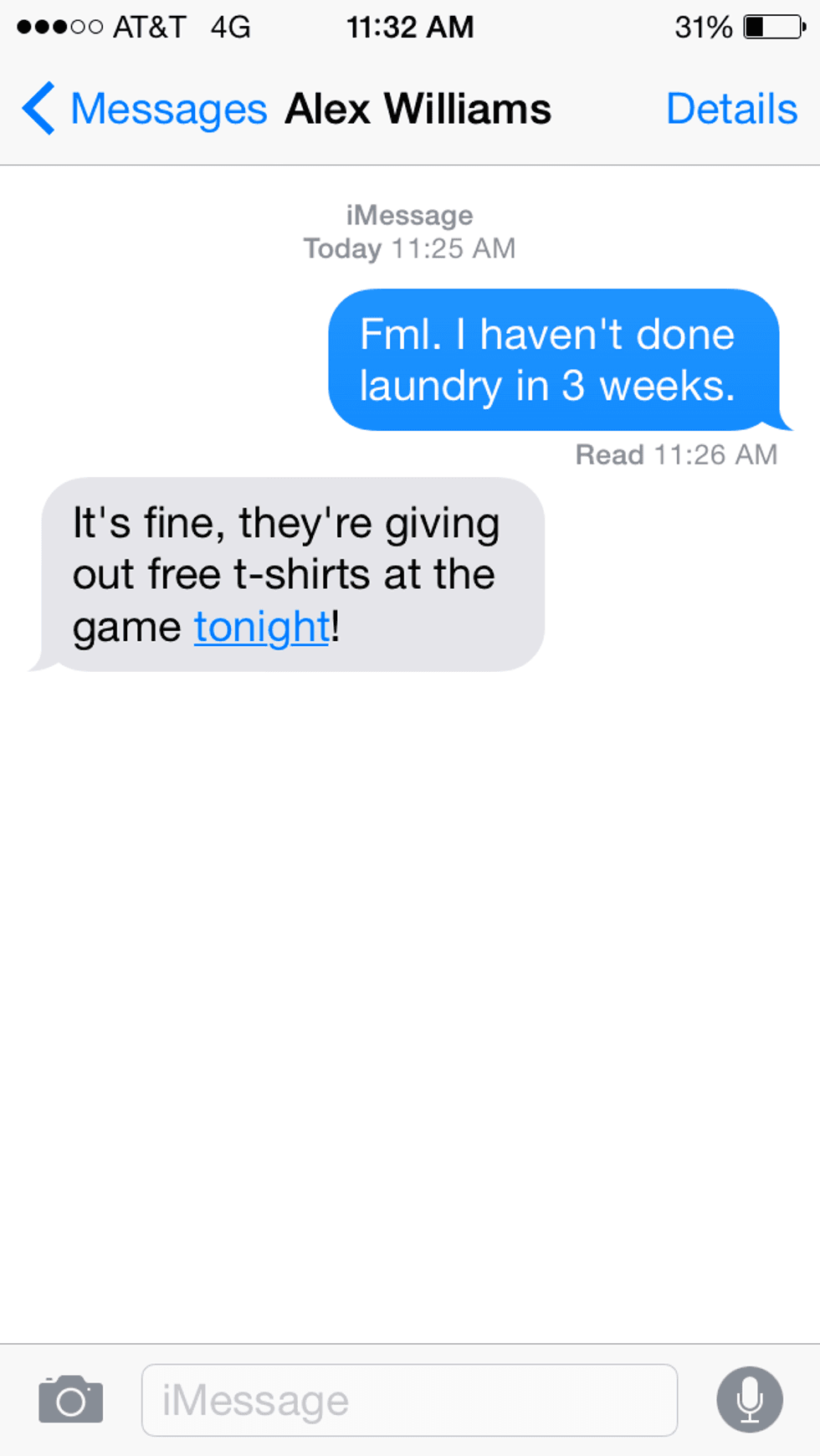Open Details for Alex Williams
Viewport: 820px width, 1456px height.
point(731,109)
